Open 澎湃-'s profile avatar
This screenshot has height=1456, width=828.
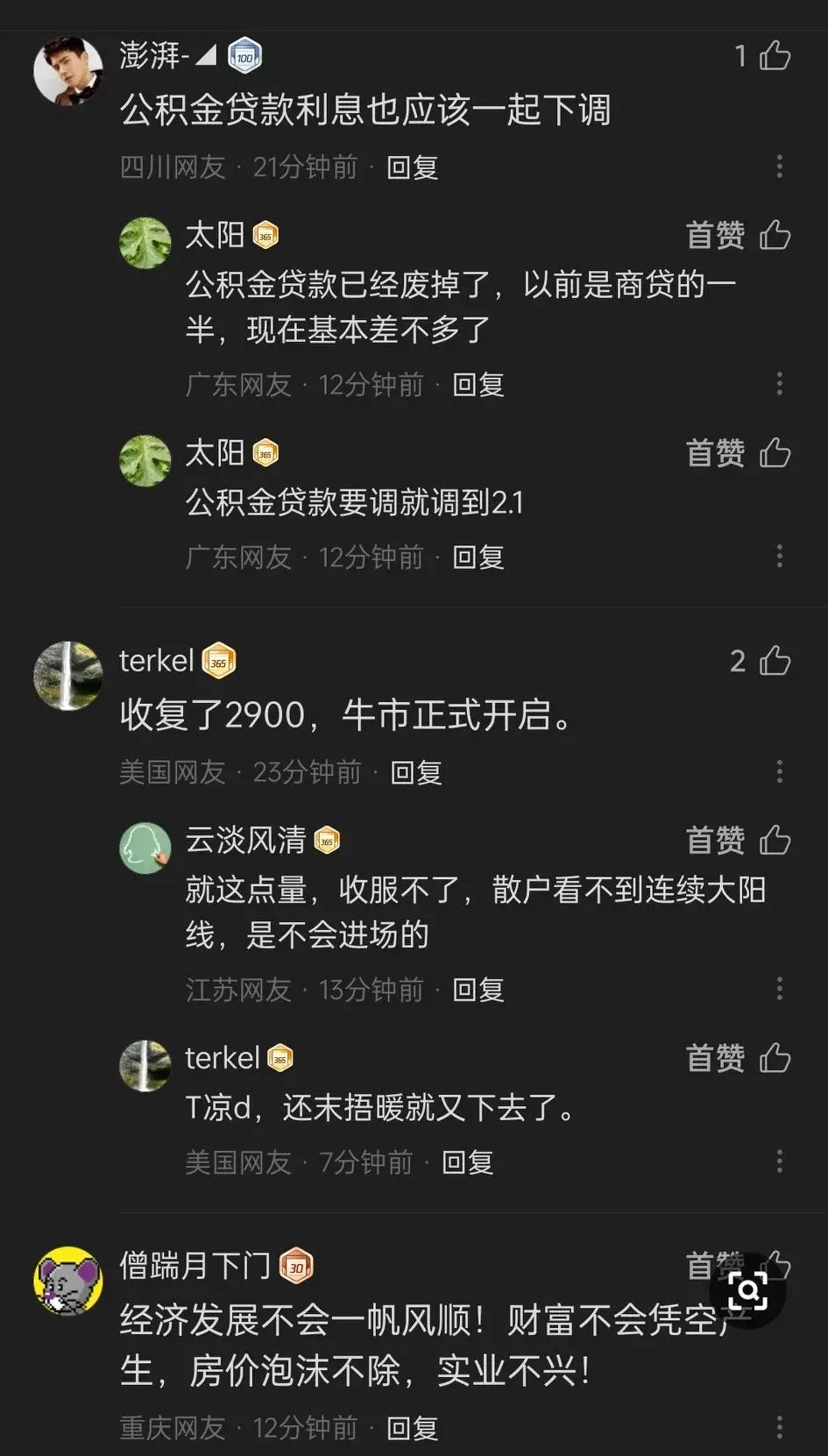67,70
